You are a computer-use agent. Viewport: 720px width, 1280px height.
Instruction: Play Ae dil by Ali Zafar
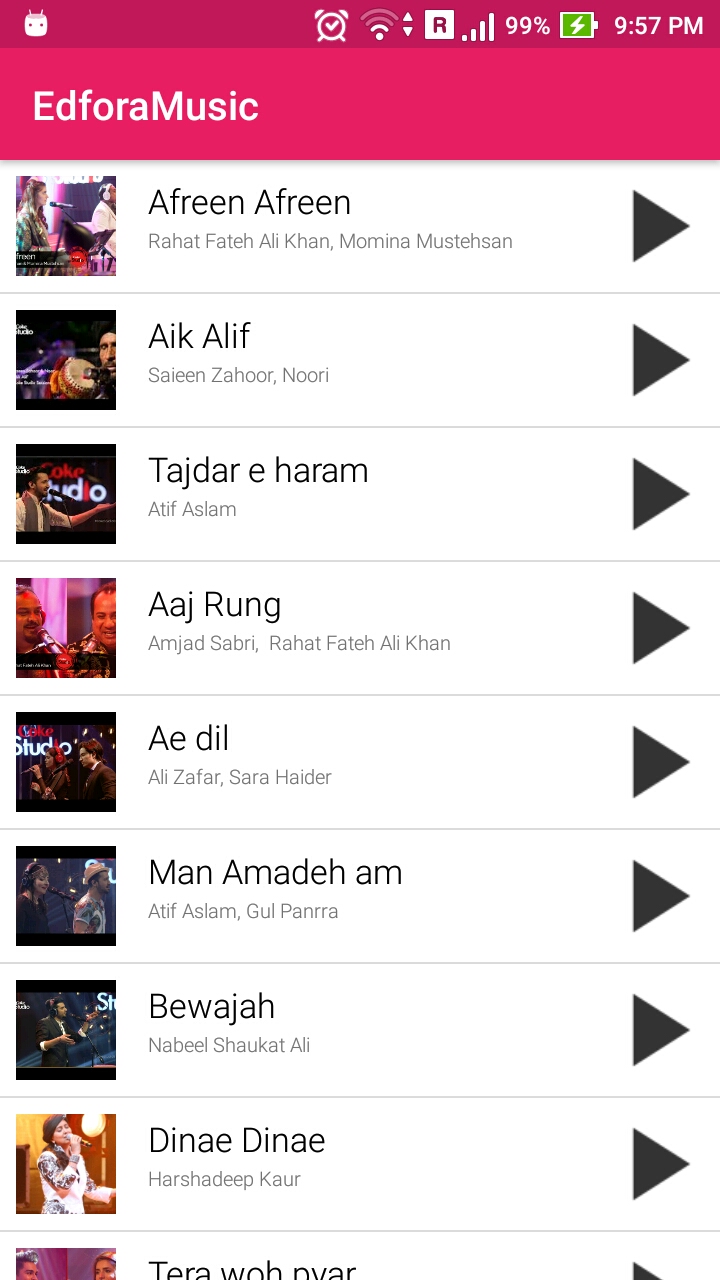[x=660, y=762]
